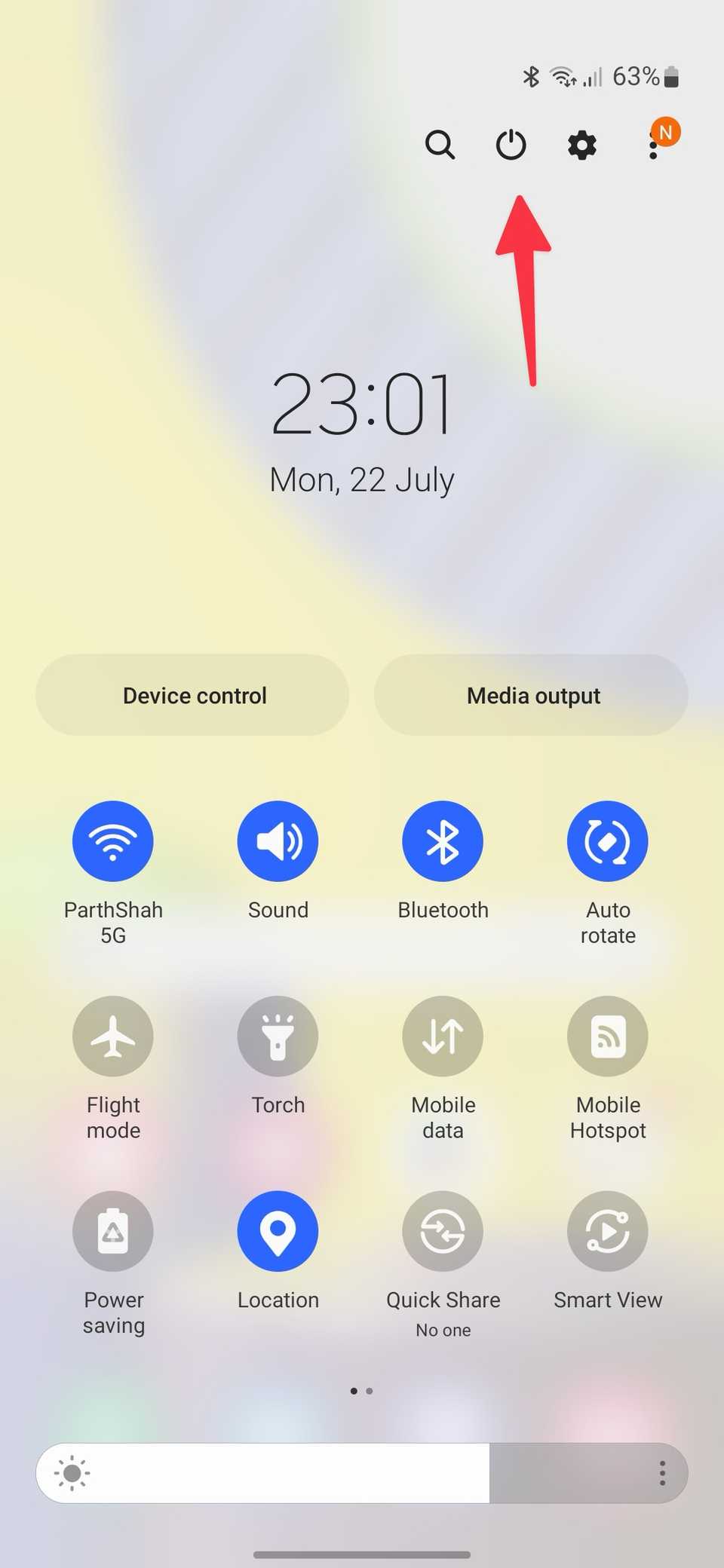Tap the Quick Share icon
Viewport: 724px width, 1568px height.
tap(443, 1231)
